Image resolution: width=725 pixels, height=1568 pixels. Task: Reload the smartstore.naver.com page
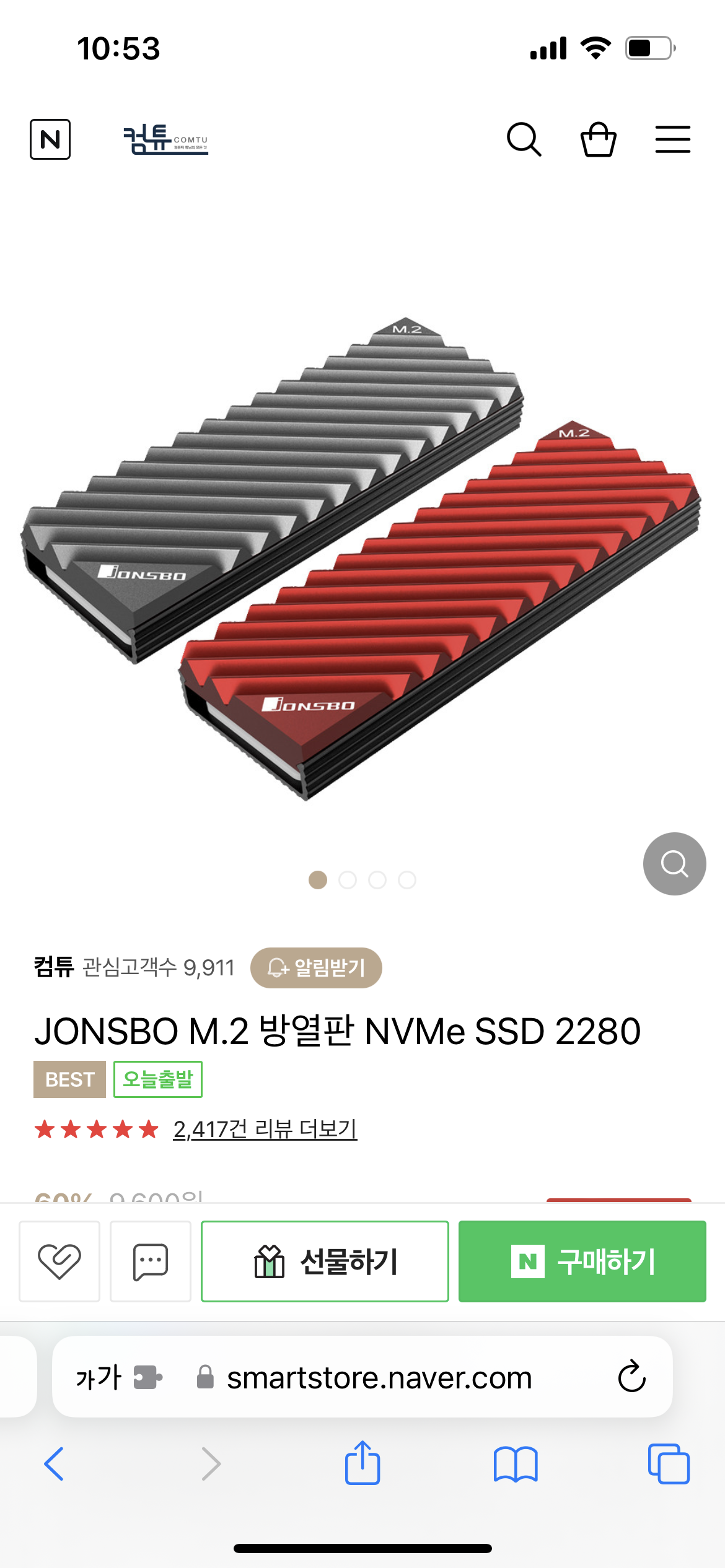coord(631,1377)
